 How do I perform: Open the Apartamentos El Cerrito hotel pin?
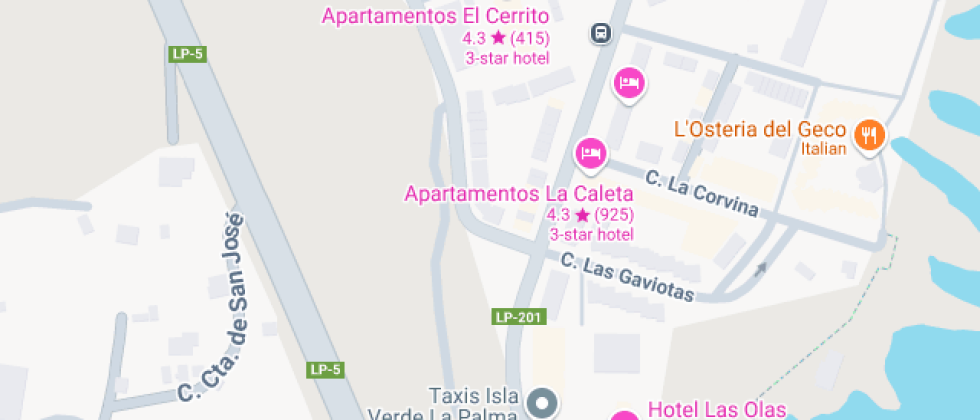click(628, 82)
